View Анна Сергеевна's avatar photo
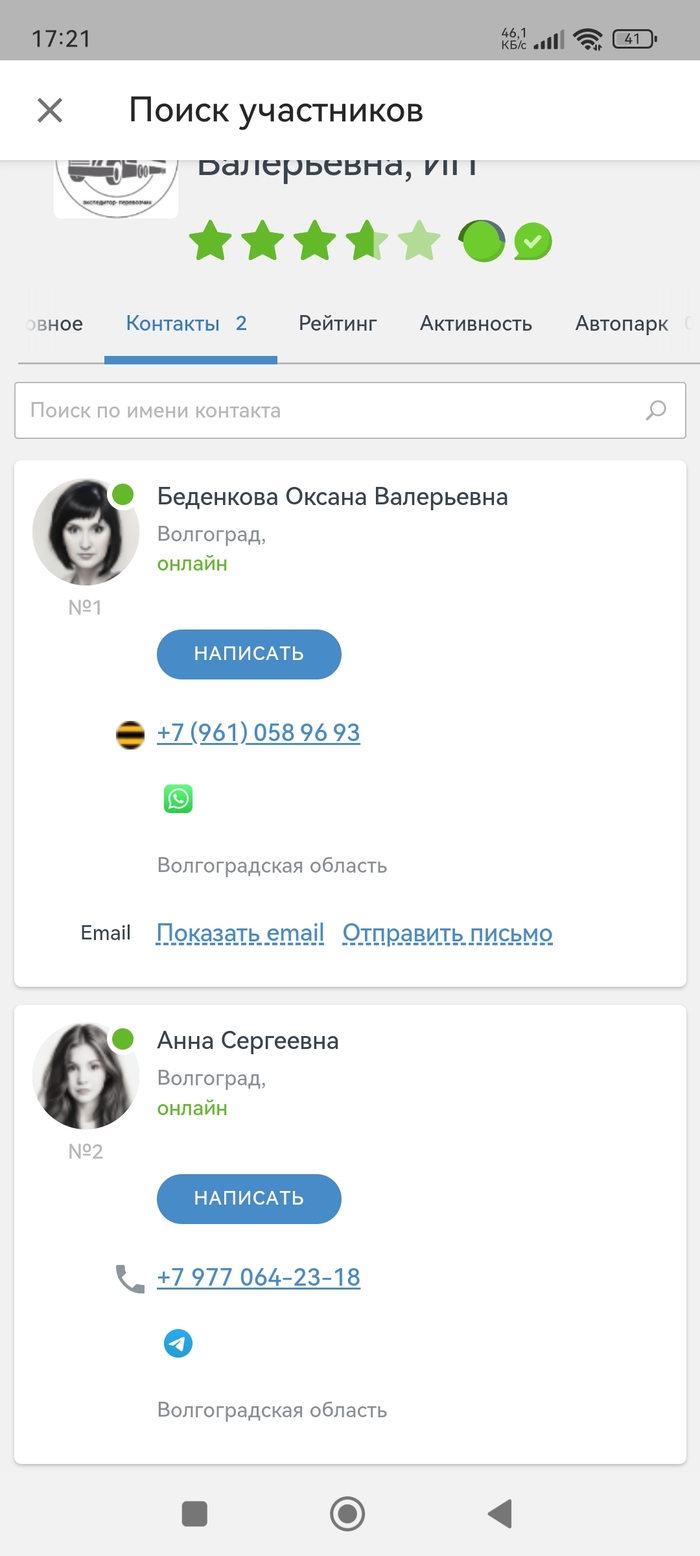 [85, 1076]
